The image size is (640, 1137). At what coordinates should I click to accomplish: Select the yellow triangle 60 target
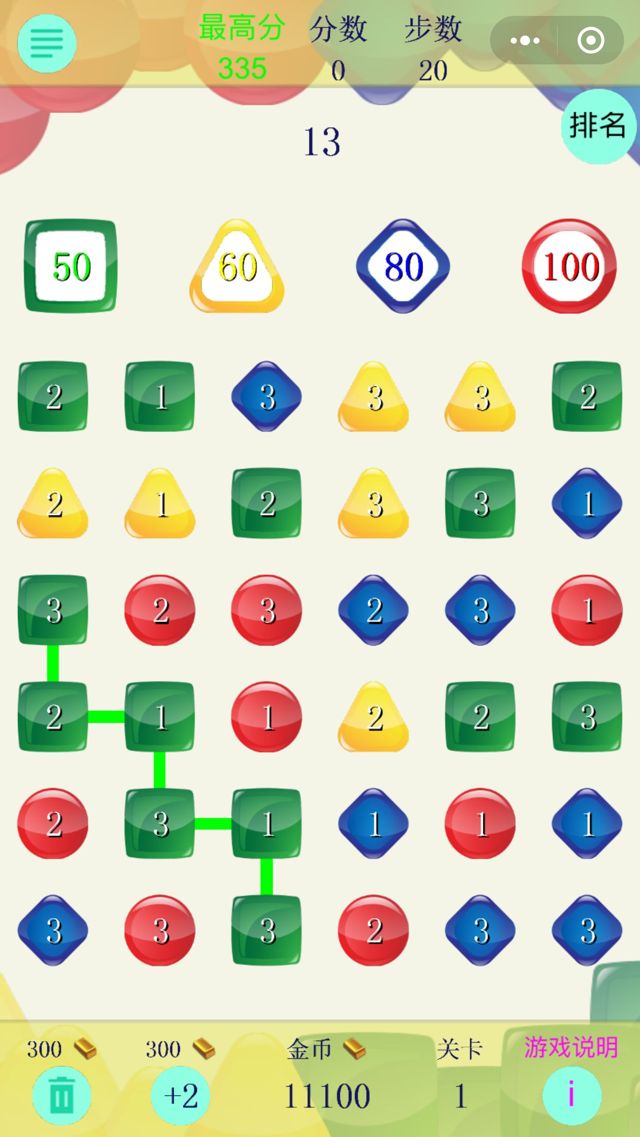238,268
